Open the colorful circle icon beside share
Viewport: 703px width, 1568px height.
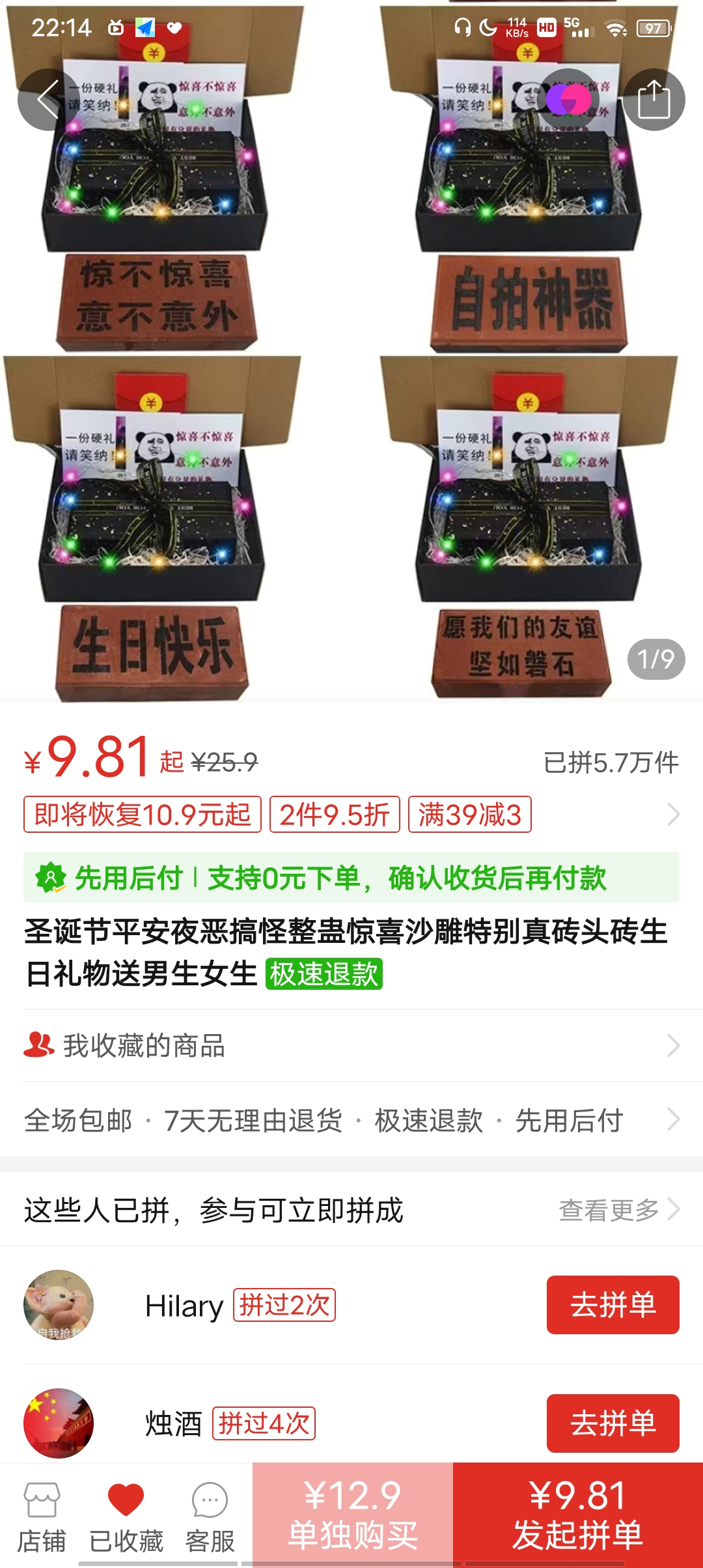(569, 100)
